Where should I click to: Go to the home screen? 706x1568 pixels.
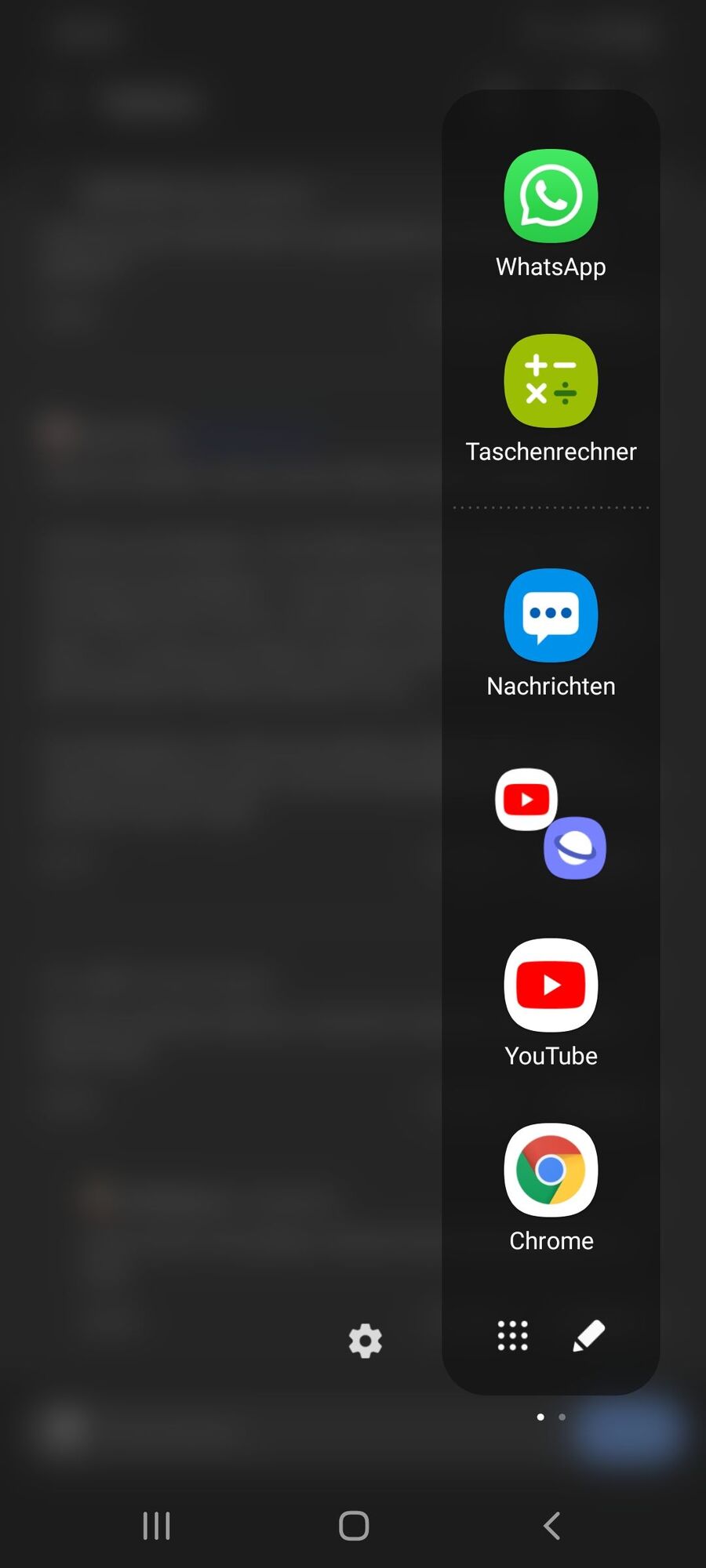(x=354, y=1526)
